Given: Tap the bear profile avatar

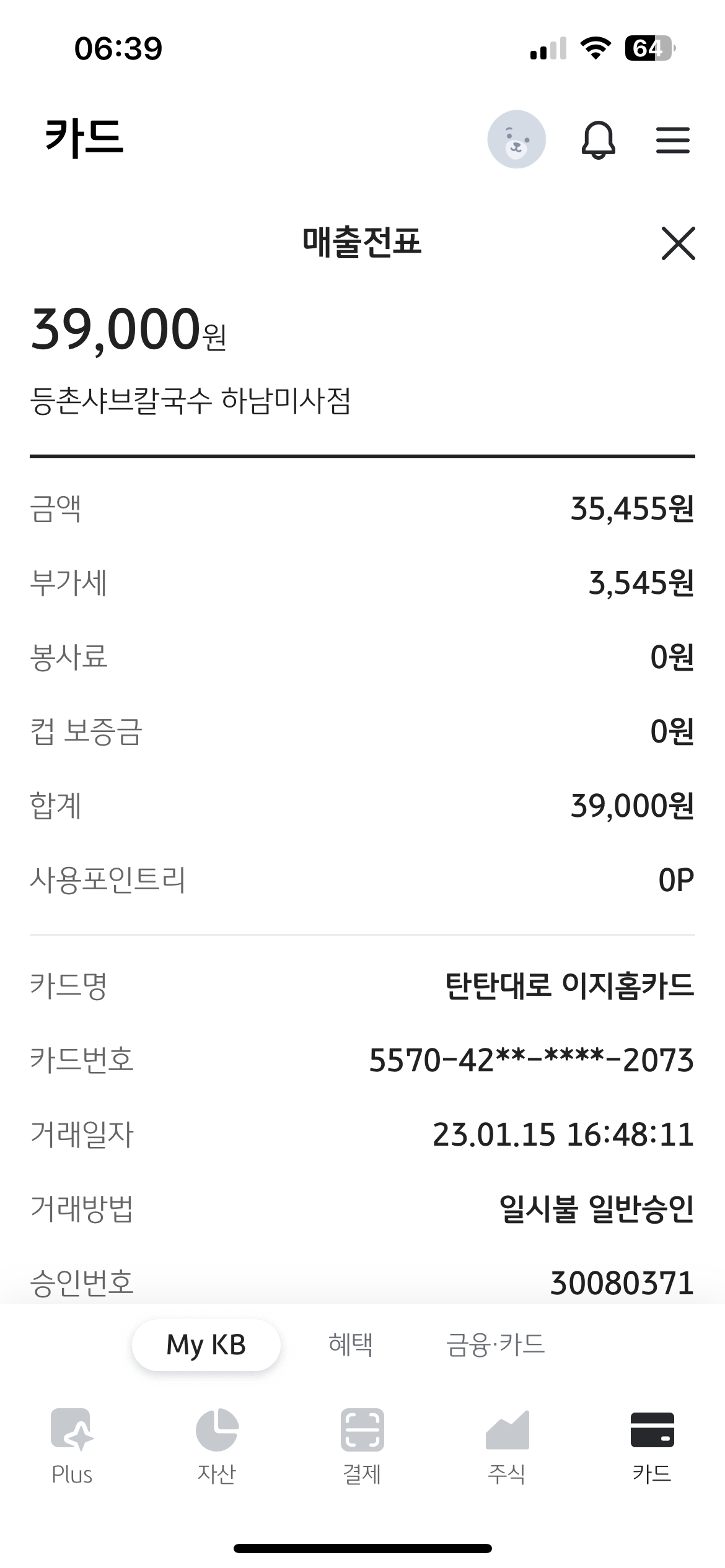Looking at the screenshot, I should tap(516, 140).
